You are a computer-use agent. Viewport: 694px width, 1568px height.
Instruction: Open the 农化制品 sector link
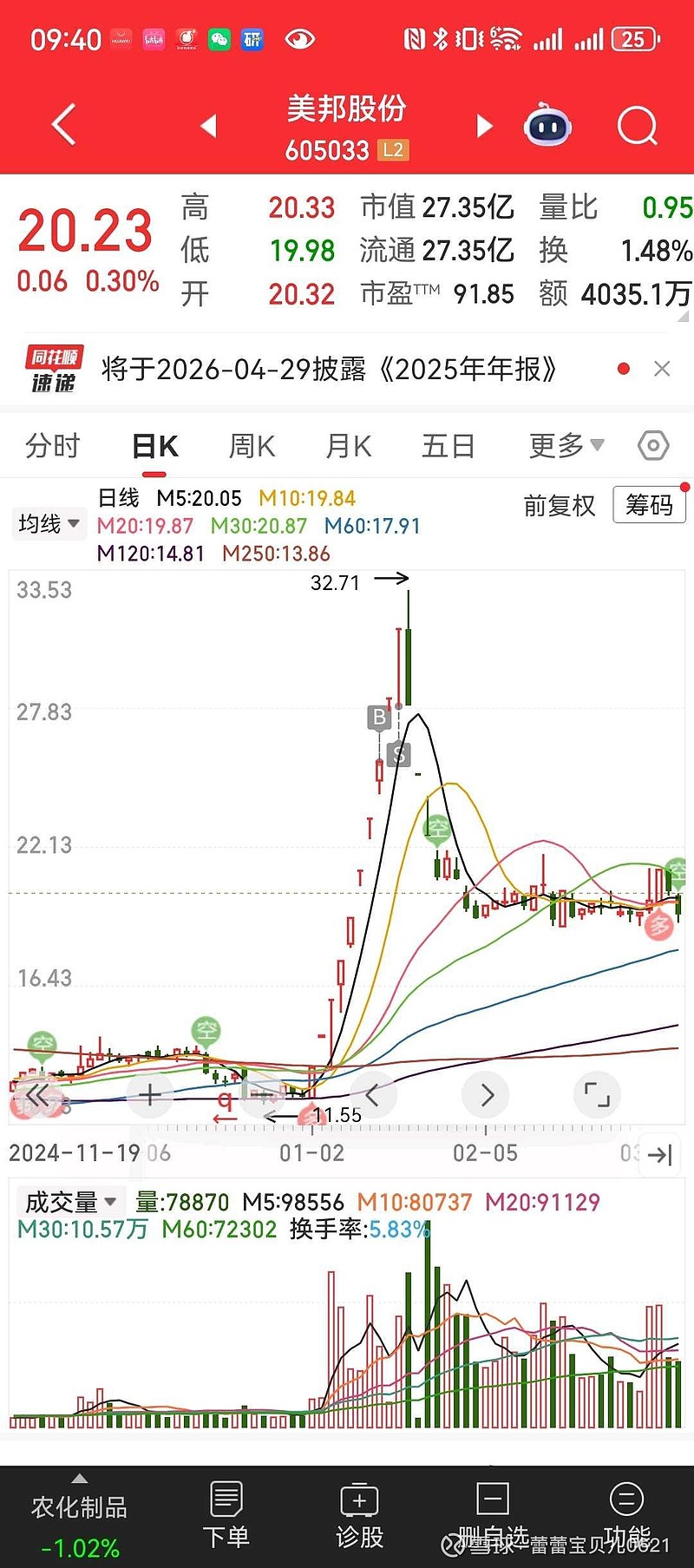coord(76,1508)
